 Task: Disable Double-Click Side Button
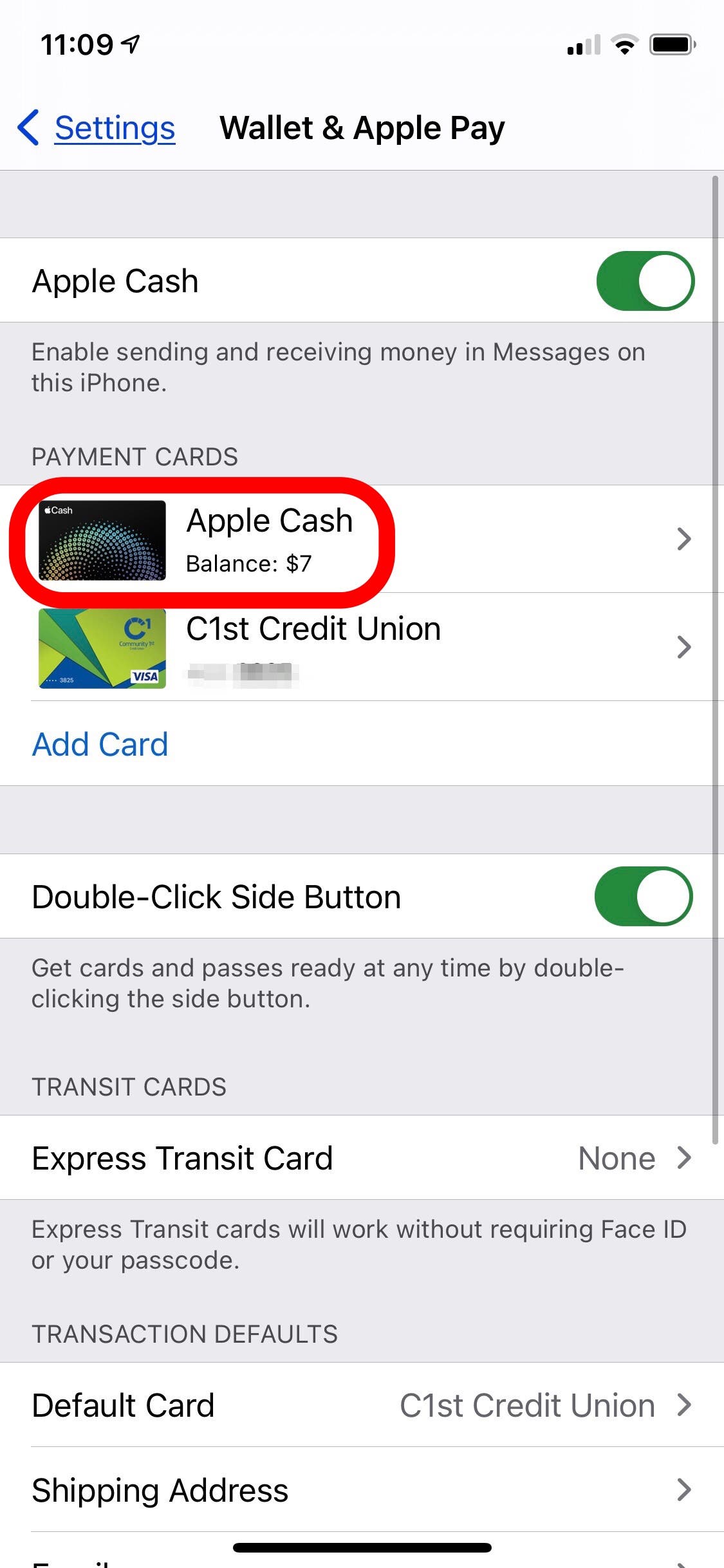tap(644, 896)
